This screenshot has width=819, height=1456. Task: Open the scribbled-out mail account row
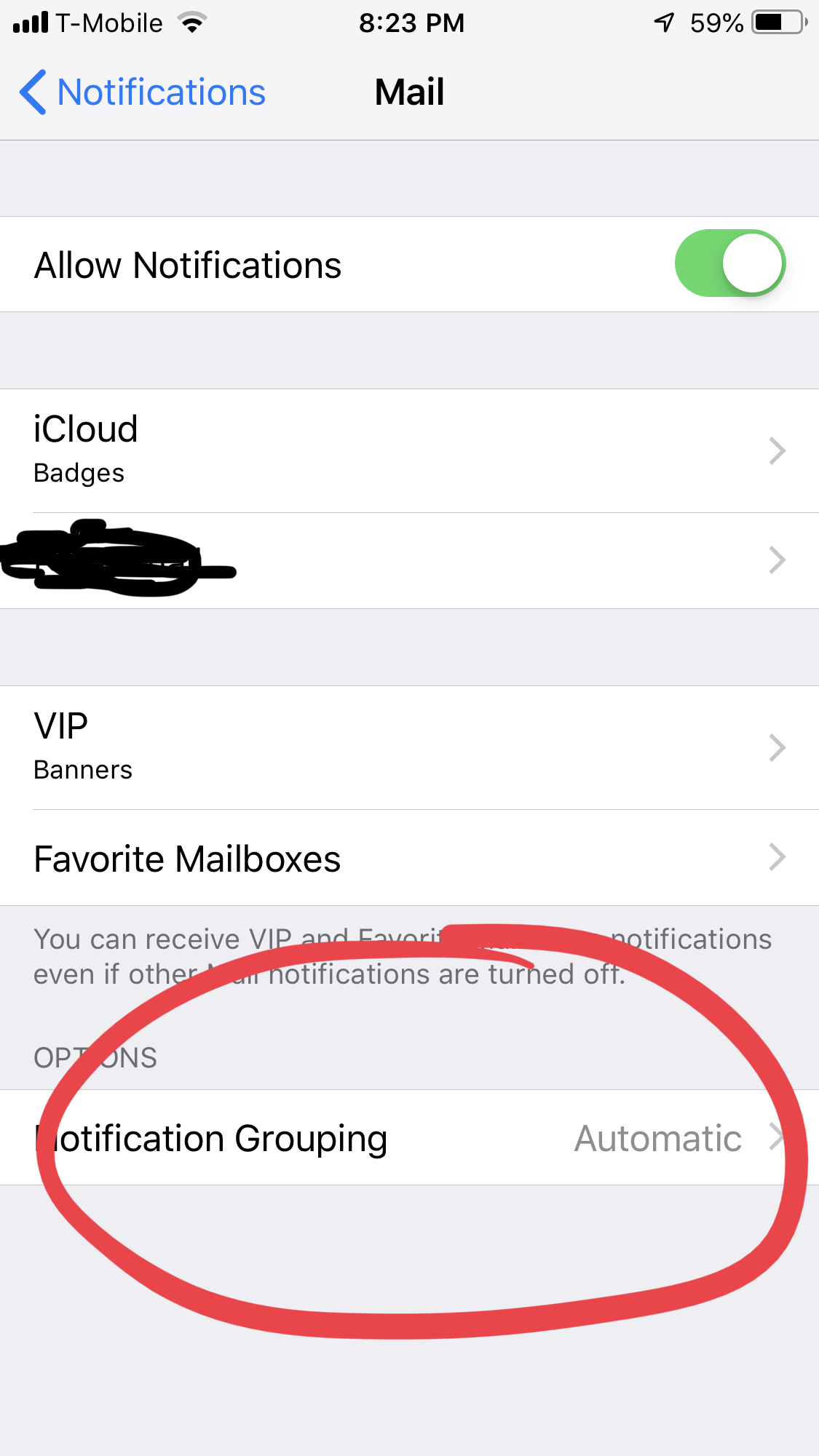[409, 560]
